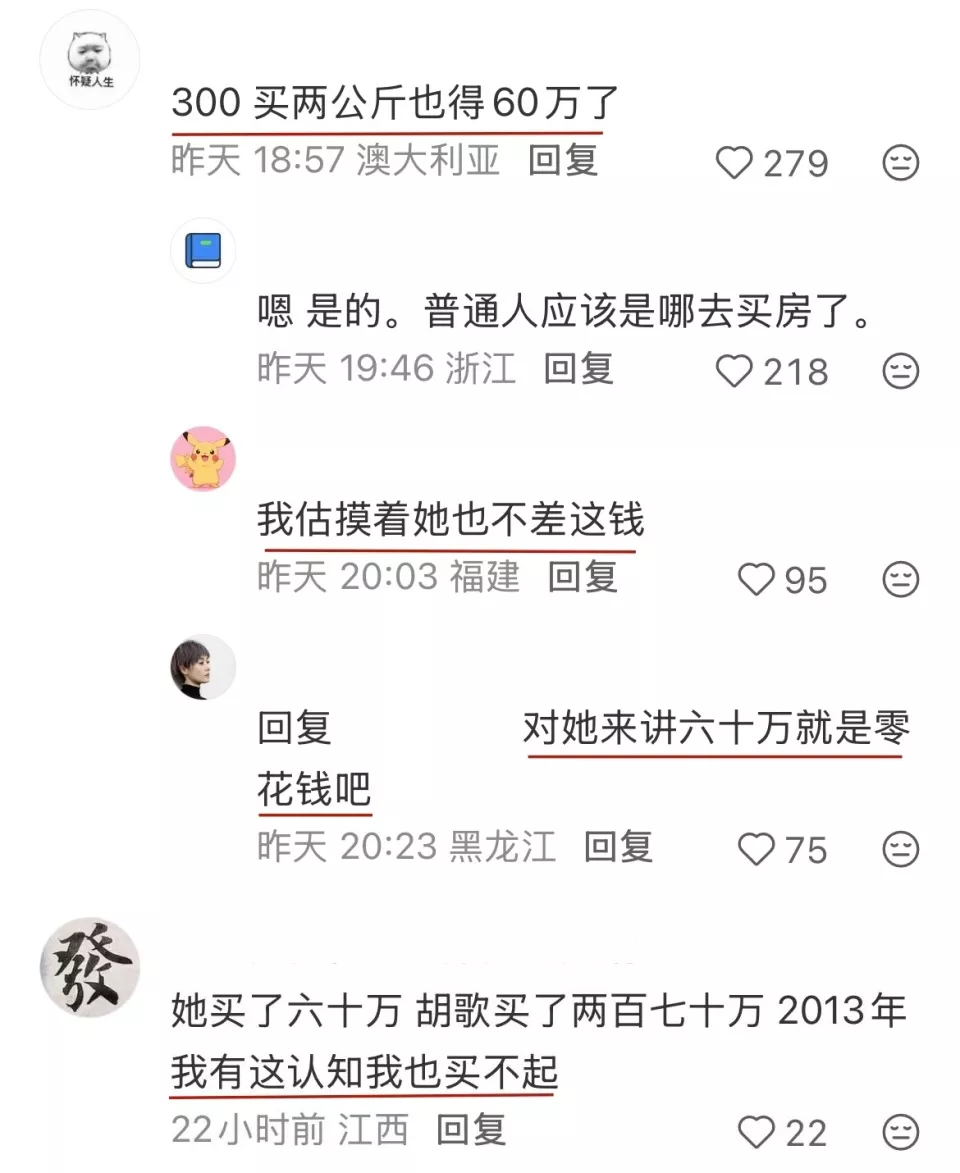The image size is (960, 1173).
Task: Dislike the comment '普通人应该是哪去买房了'
Action: (x=900, y=372)
